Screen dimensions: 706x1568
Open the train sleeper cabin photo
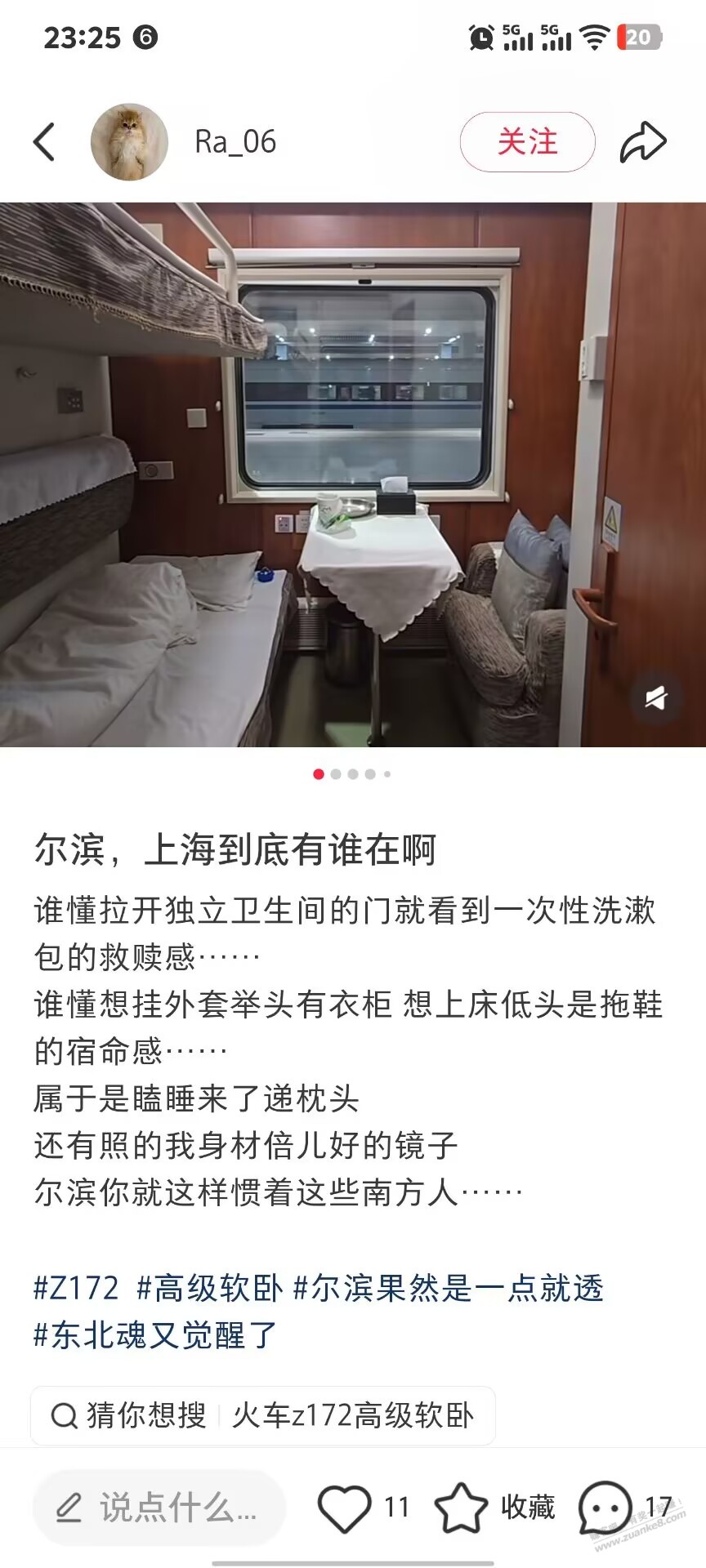[x=353, y=474]
